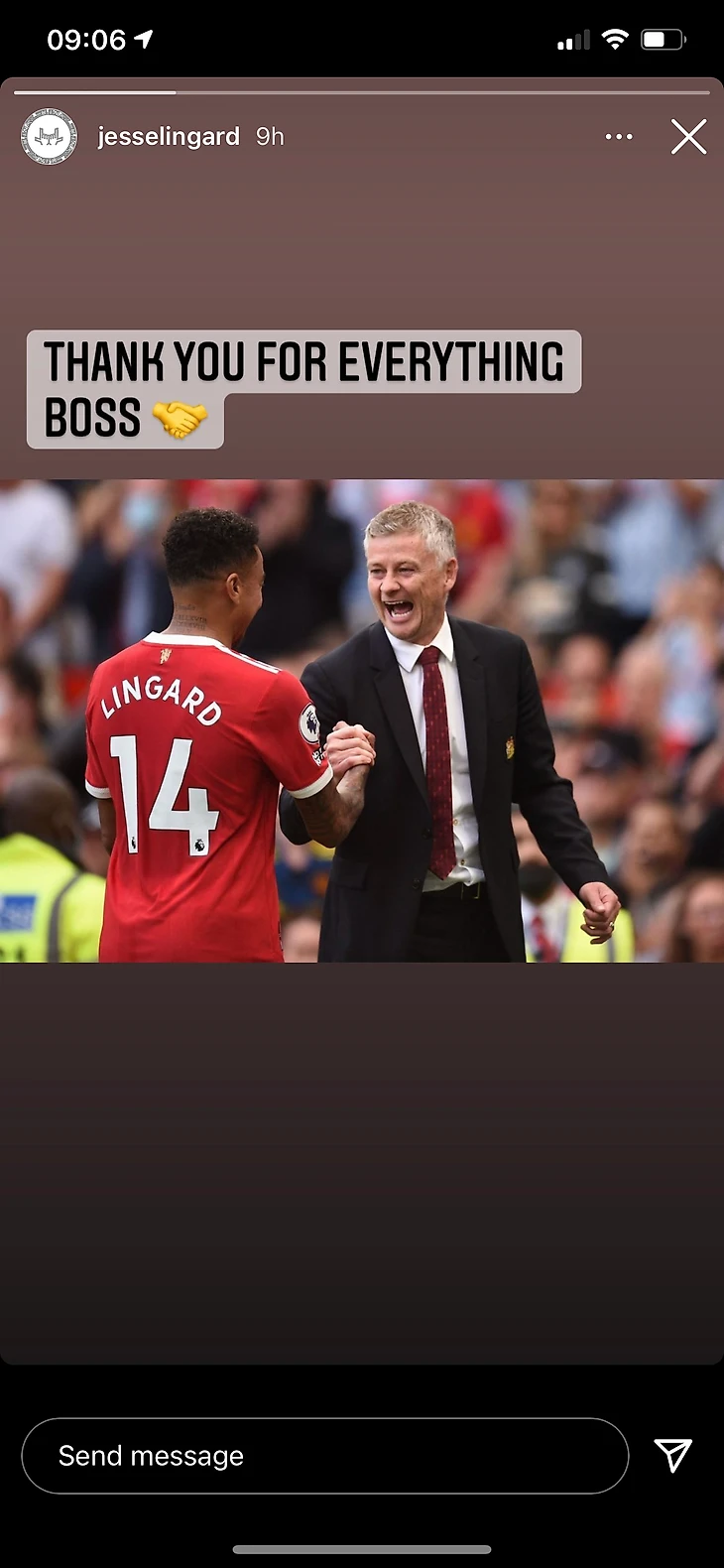The image size is (724, 1568).
Task: Tap the Send message field
Action: 324,1456
